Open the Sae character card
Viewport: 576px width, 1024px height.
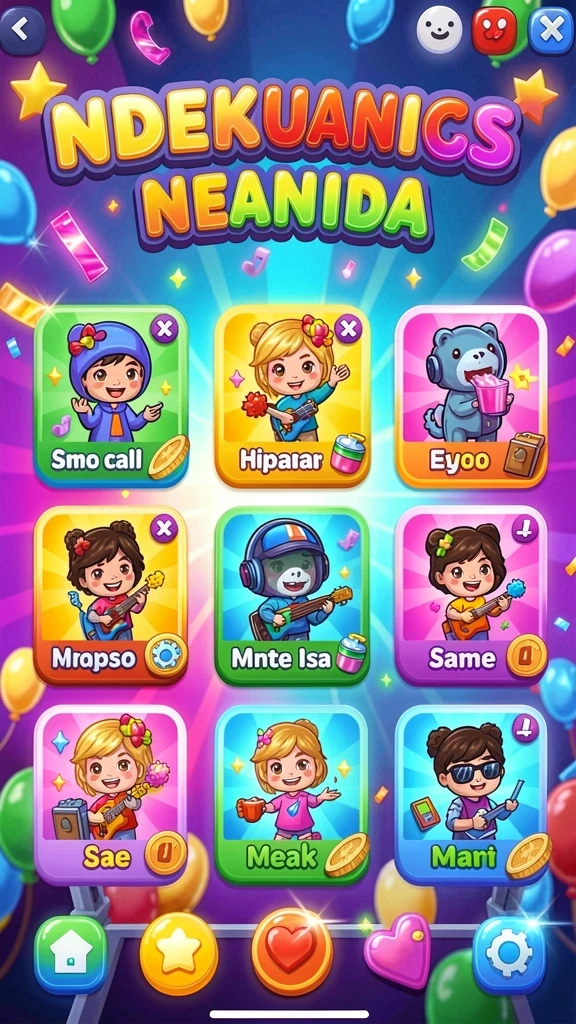click(x=111, y=795)
